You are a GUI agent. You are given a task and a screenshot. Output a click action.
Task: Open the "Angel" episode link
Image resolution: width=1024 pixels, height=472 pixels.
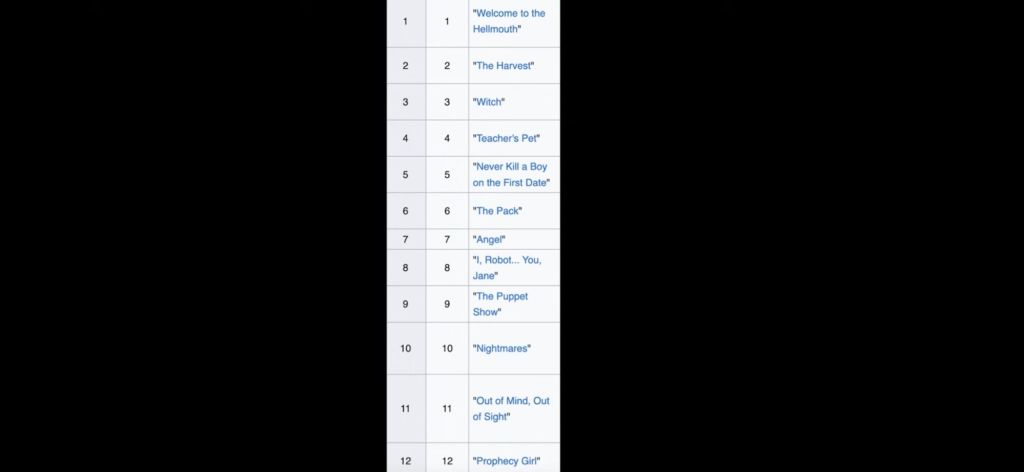point(489,240)
